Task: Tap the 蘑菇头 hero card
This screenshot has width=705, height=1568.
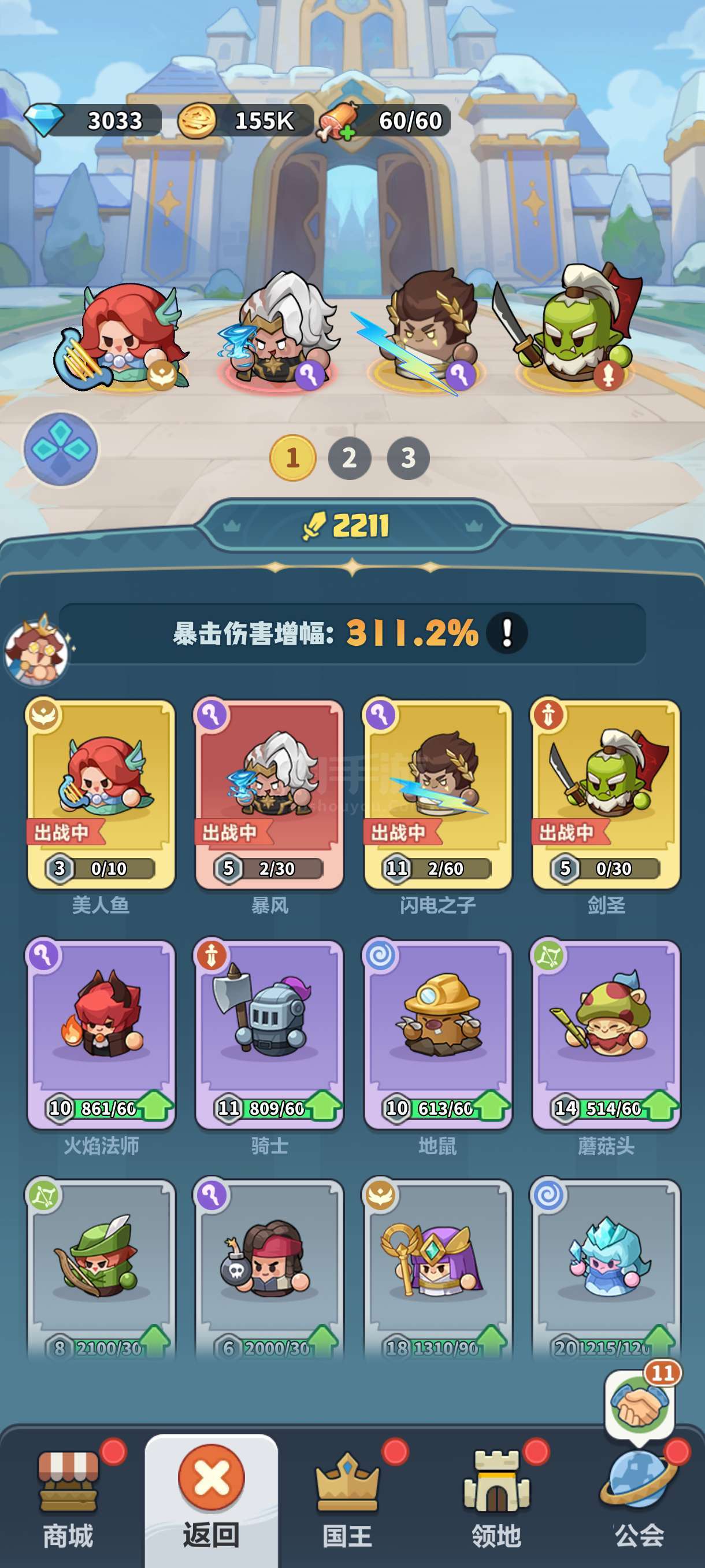Action: coord(606,1035)
